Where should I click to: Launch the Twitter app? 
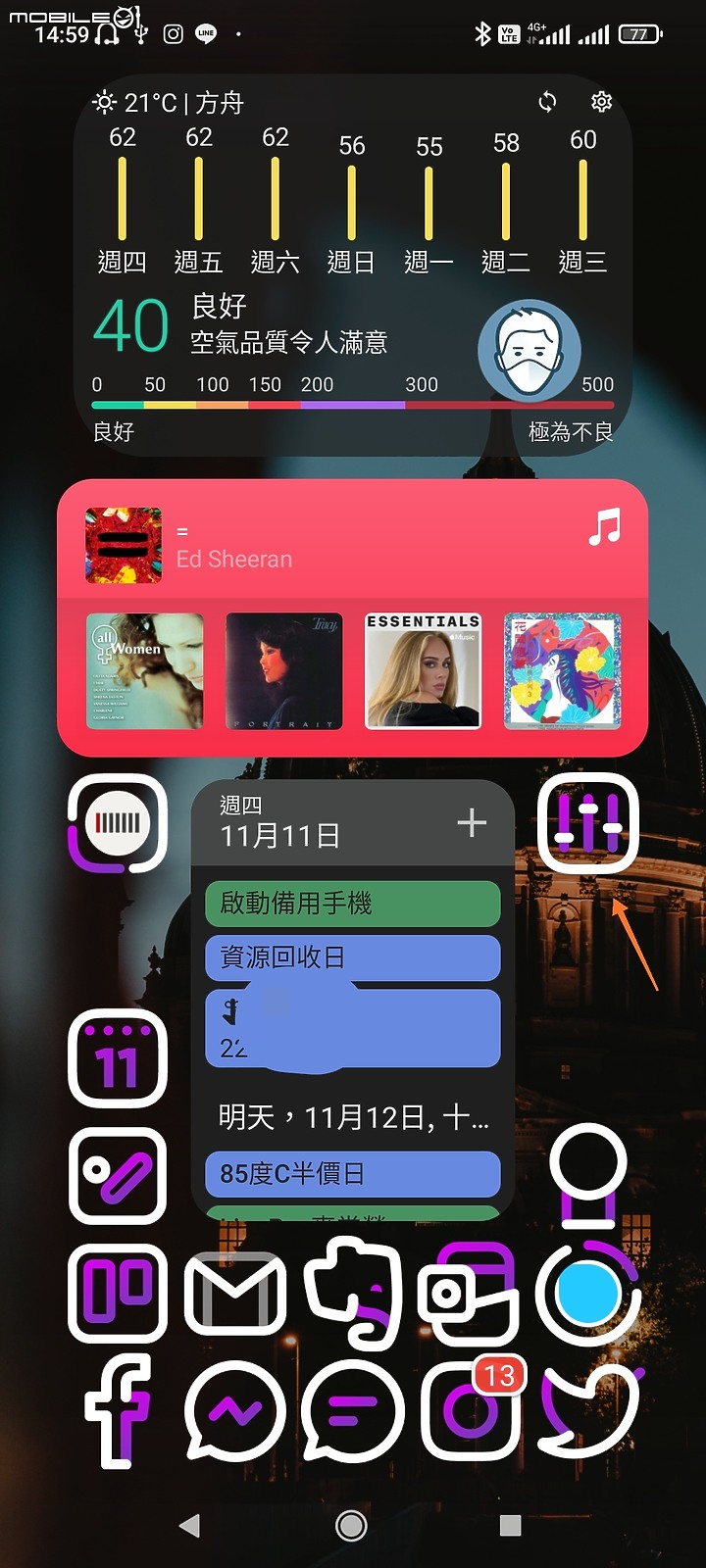pos(588,1411)
